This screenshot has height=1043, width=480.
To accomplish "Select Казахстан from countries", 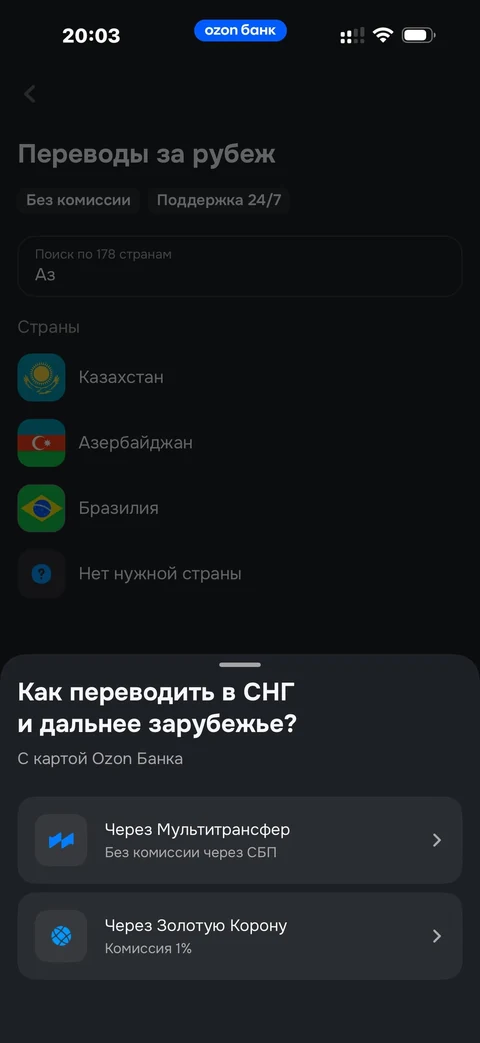I will [x=239, y=377].
